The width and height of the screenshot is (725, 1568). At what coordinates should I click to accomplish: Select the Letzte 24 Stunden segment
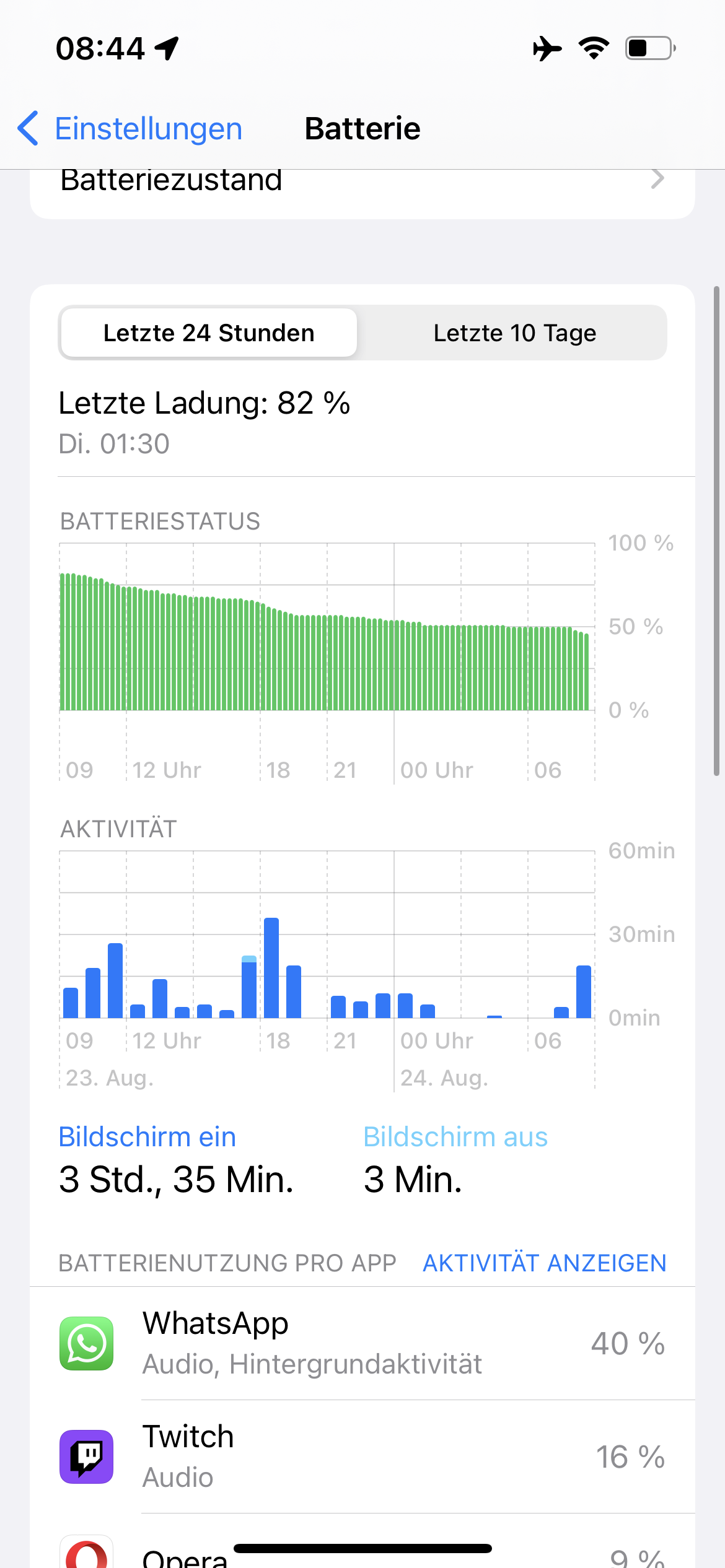coord(209,333)
